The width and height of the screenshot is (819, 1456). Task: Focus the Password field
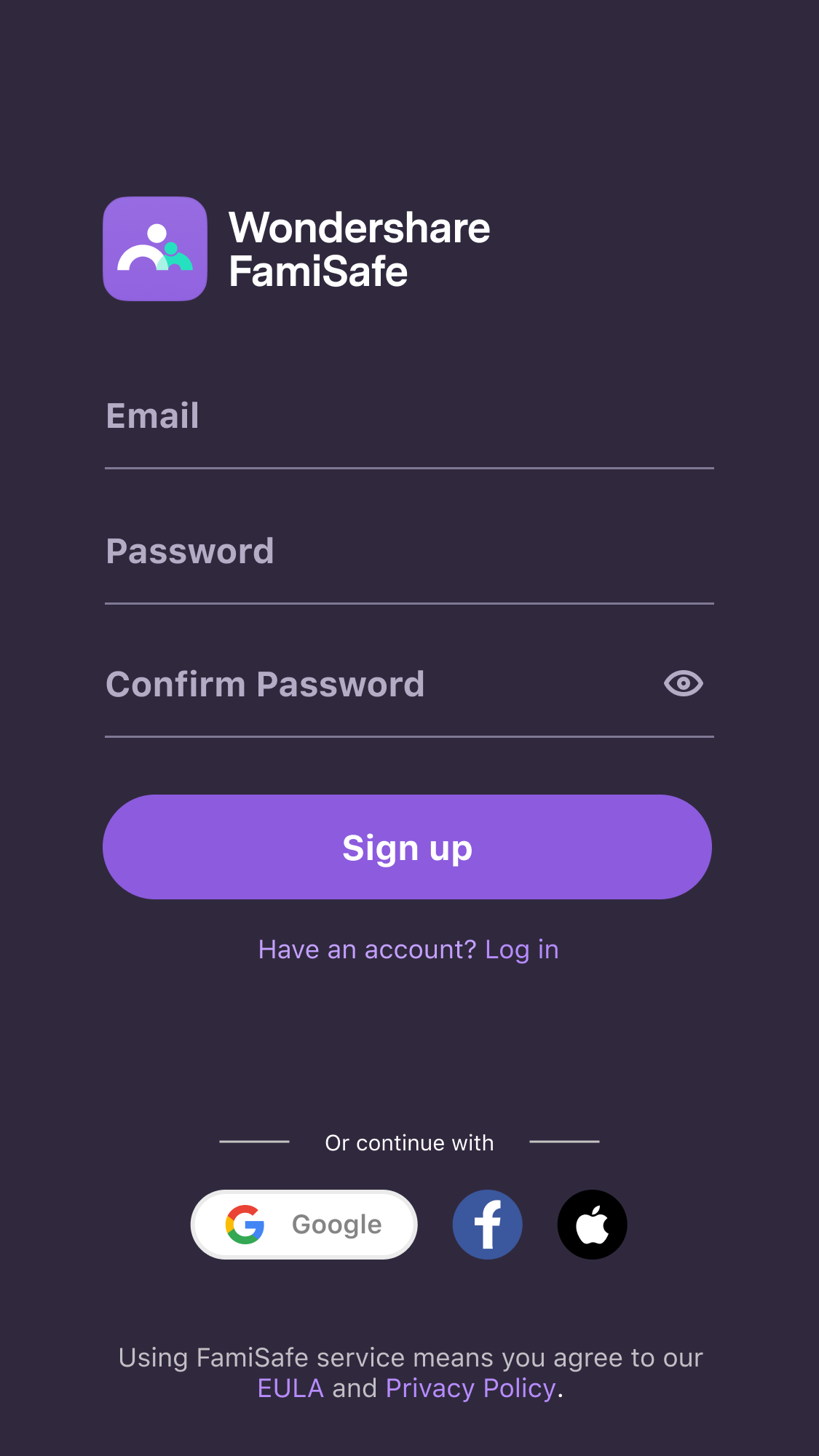(408, 552)
